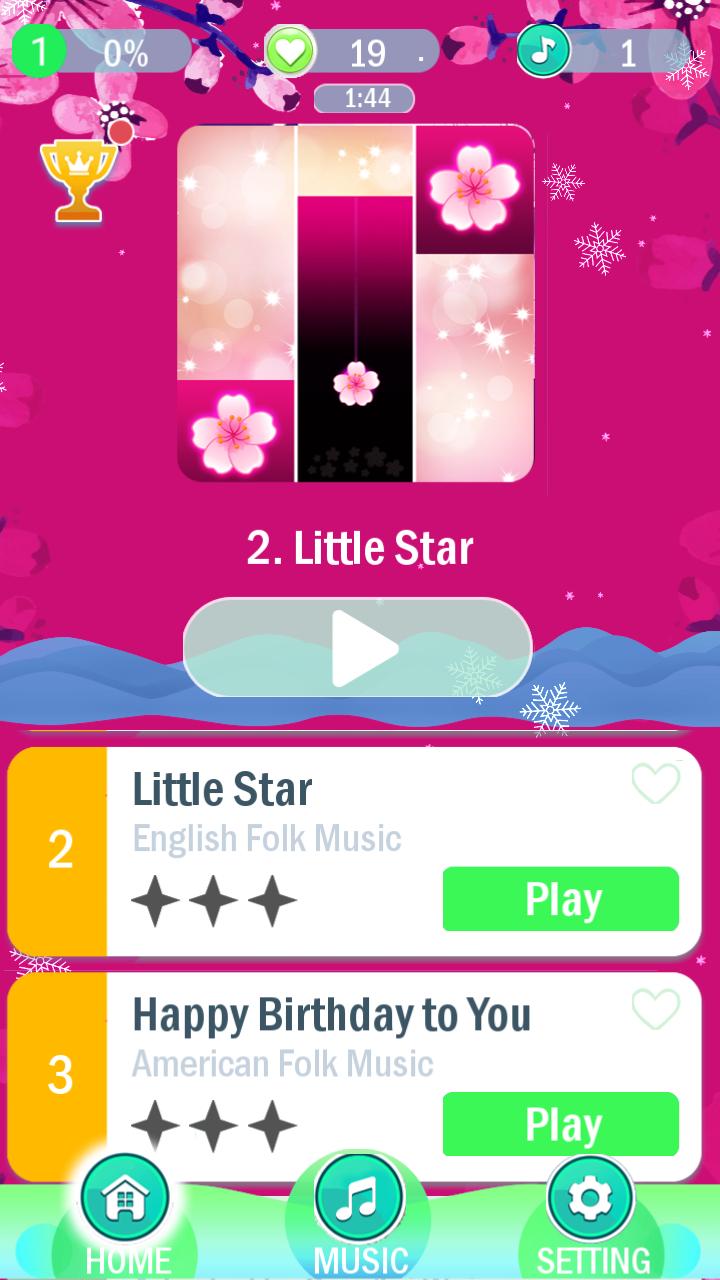Open the trophy achievements icon

72,180
